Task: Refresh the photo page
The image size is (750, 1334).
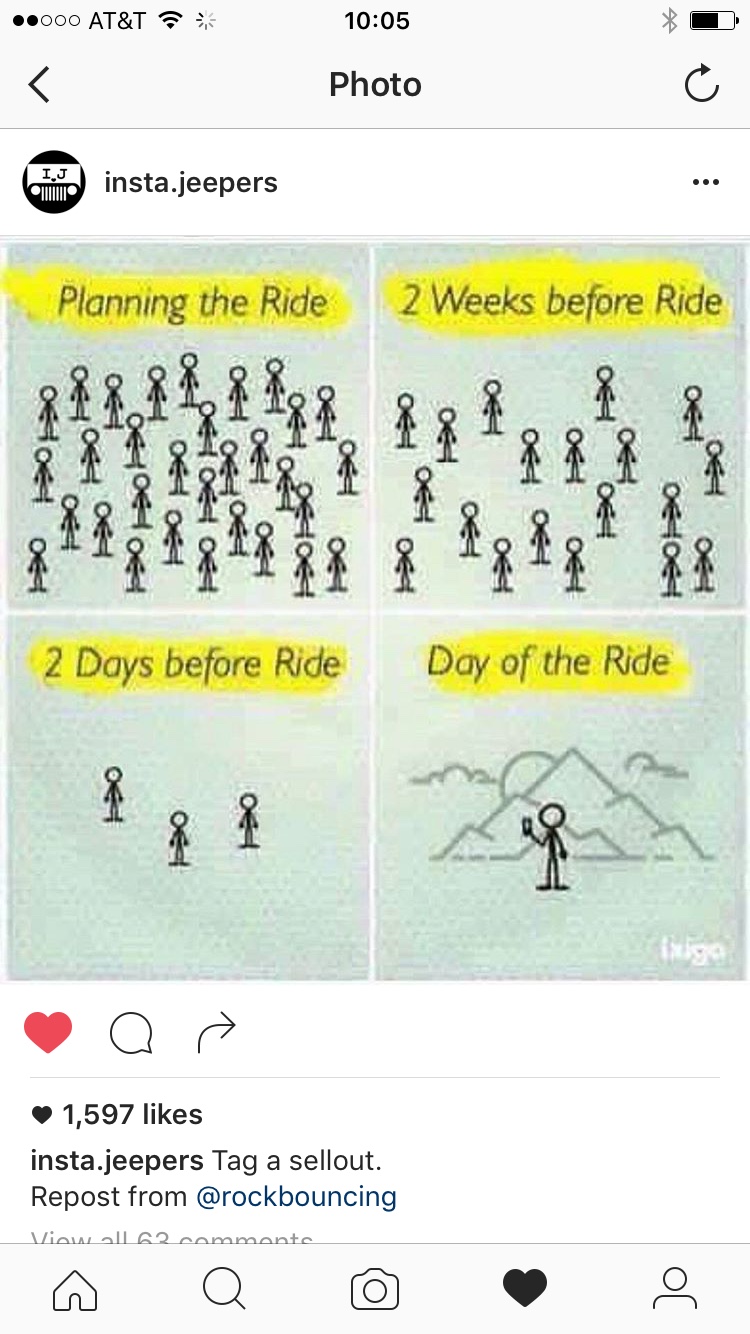Action: click(x=701, y=85)
